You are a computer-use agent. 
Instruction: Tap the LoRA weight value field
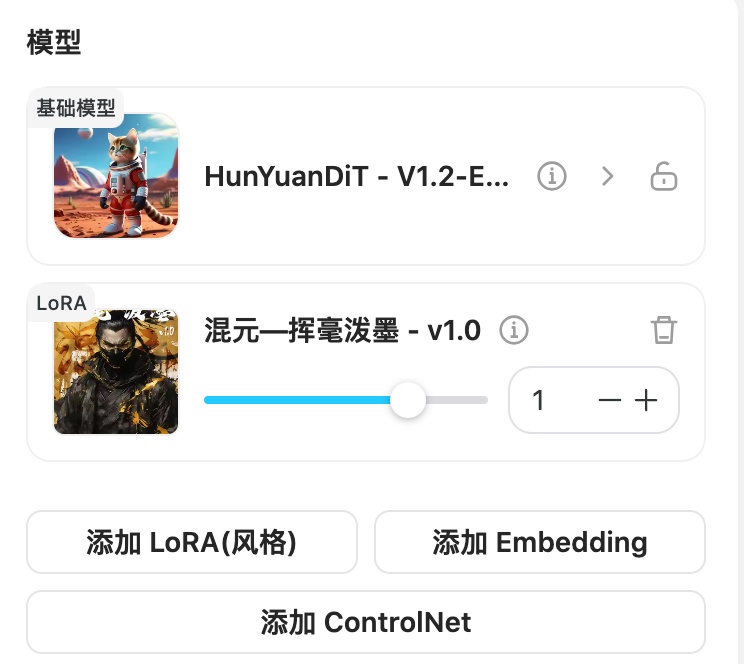click(x=545, y=401)
